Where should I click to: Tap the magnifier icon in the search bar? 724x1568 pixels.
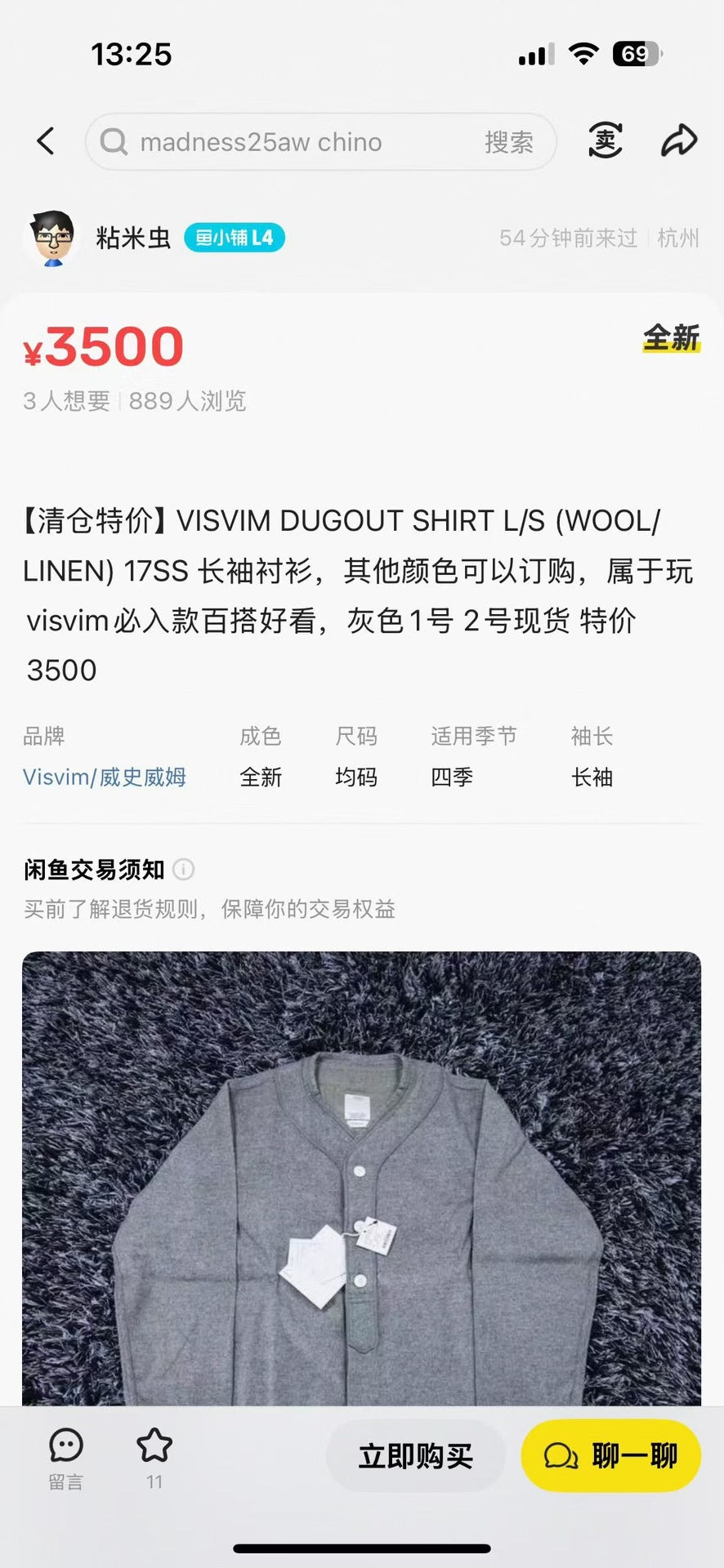[x=114, y=141]
